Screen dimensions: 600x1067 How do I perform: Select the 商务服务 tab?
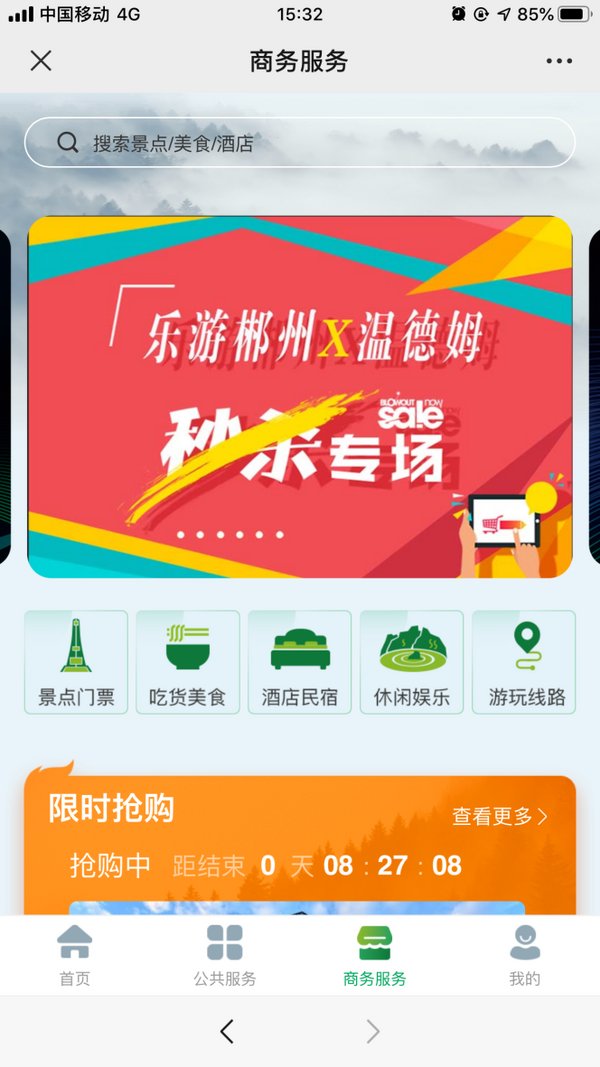point(375,956)
